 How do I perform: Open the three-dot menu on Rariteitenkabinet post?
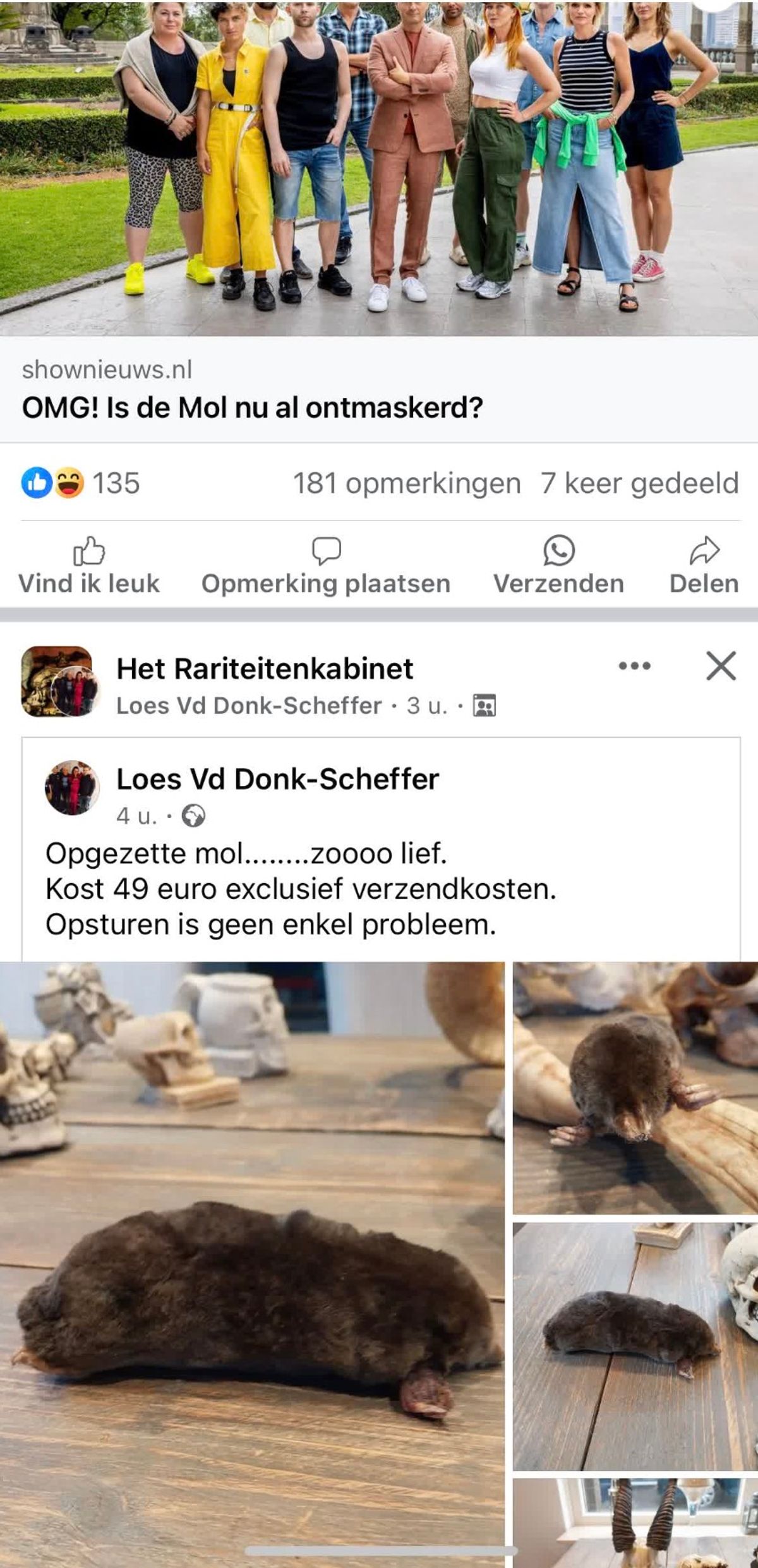[x=634, y=666]
